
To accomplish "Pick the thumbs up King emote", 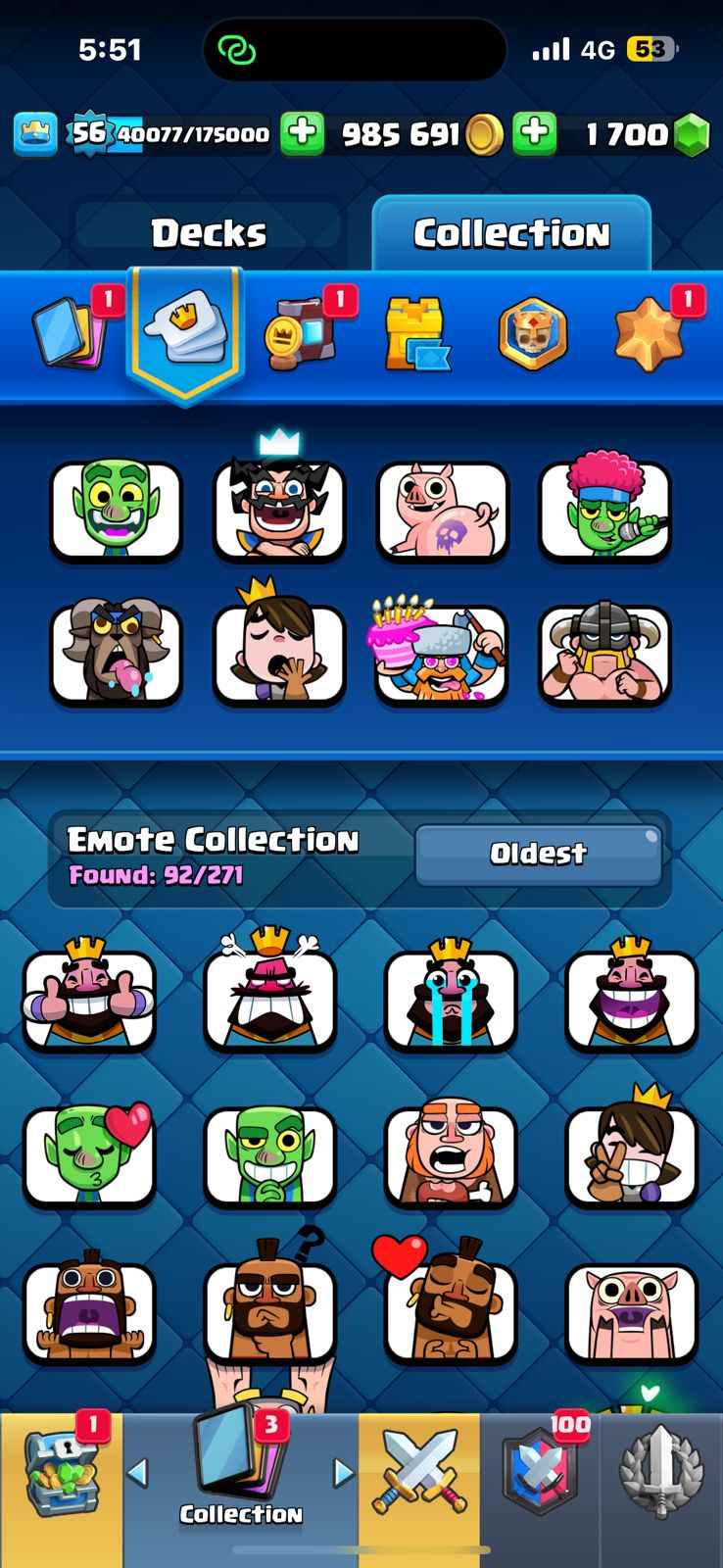I will [89, 1000].
